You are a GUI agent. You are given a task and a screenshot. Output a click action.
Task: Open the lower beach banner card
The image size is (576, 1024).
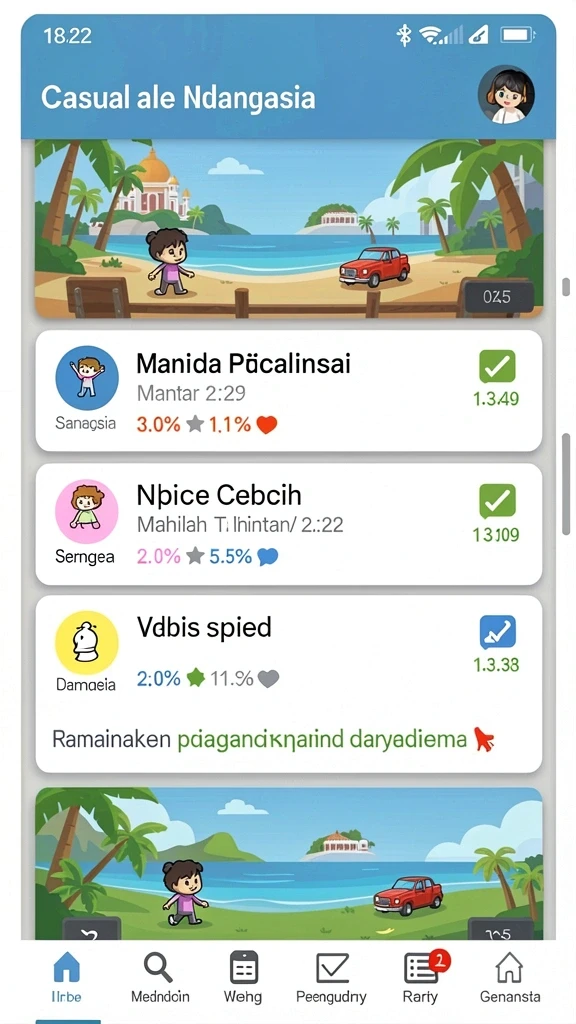[x=289, y=863]
